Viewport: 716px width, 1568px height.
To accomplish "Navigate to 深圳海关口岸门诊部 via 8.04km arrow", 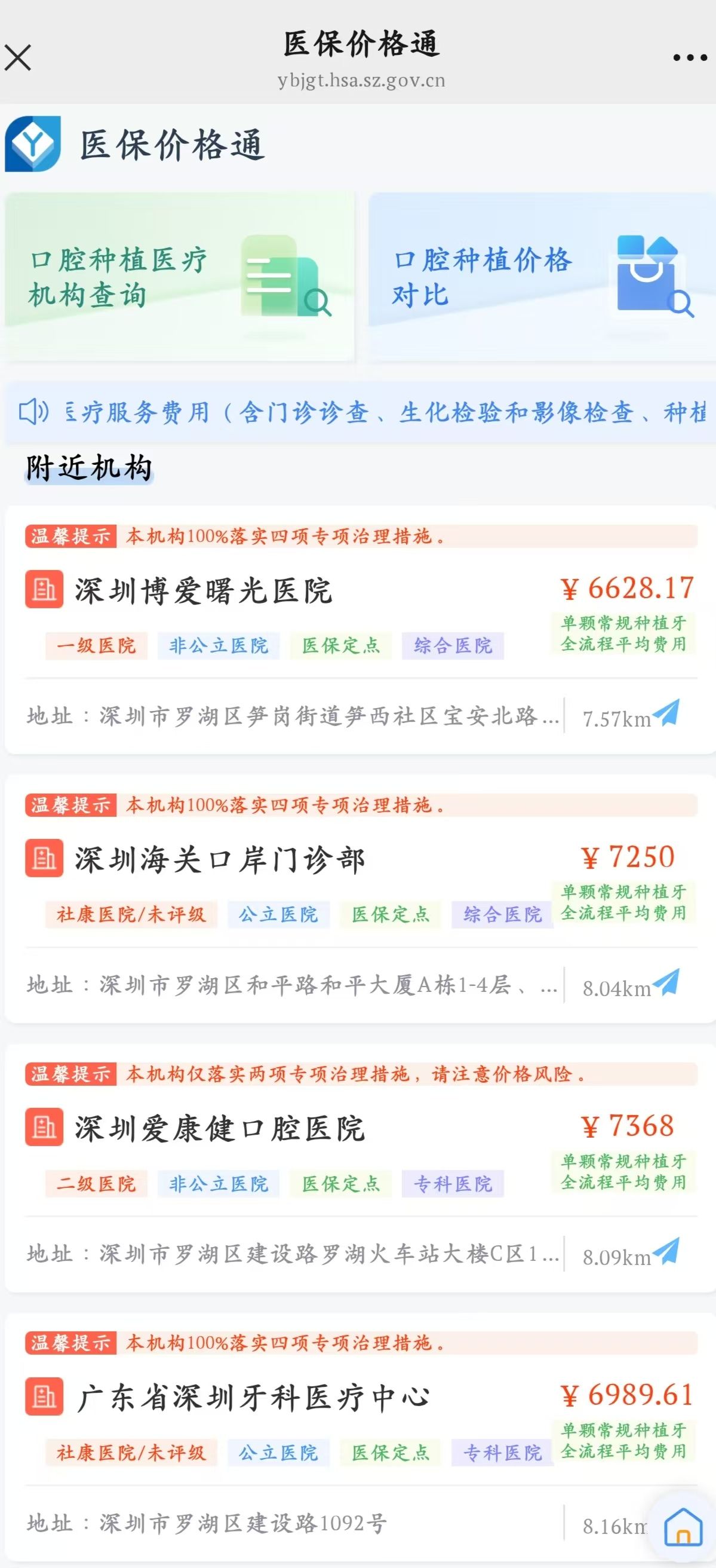I will coord(666,982).
